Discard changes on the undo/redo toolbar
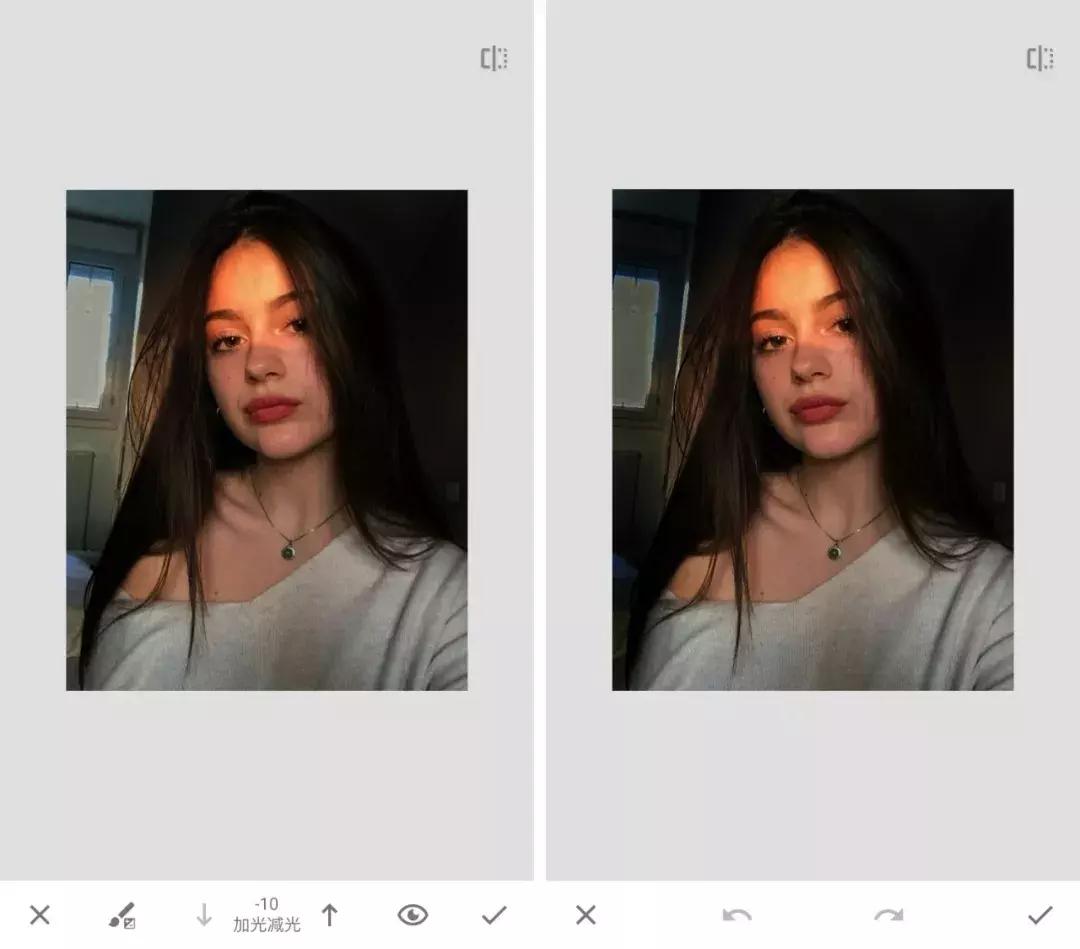The width and height of the screenshot is (1080, 949). pyautogui.click(x=586, y=915)
